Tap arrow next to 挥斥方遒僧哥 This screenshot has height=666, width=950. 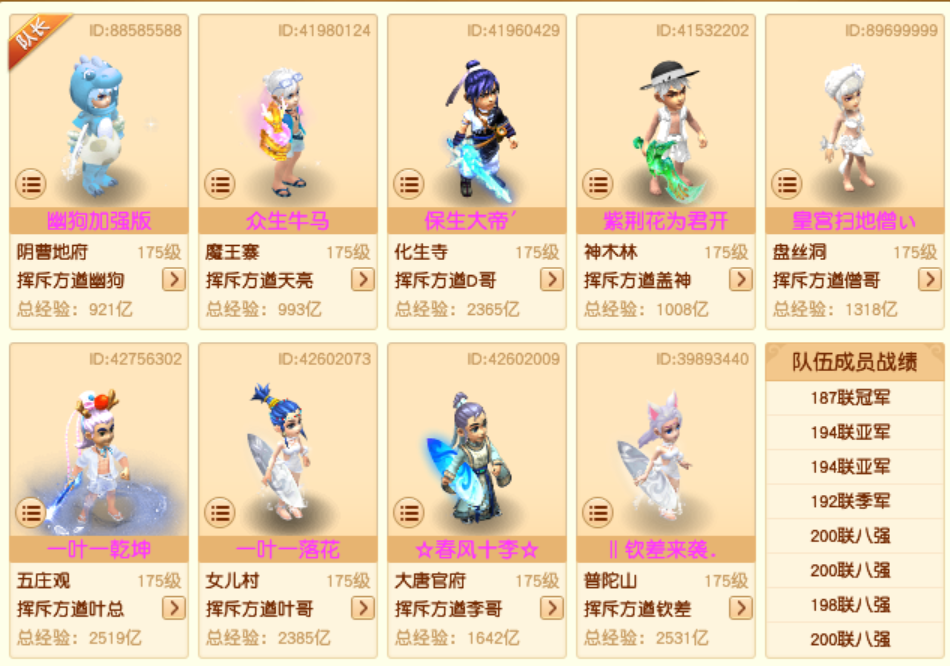point(929,279)
